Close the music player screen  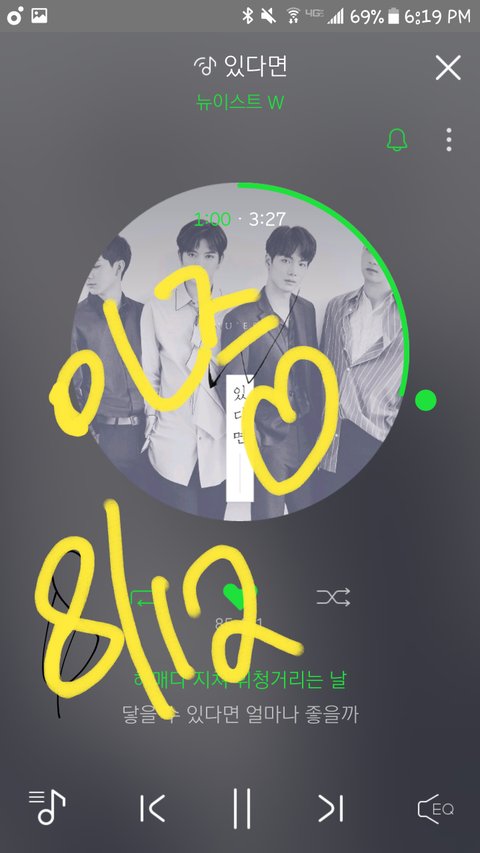point(448,67)
